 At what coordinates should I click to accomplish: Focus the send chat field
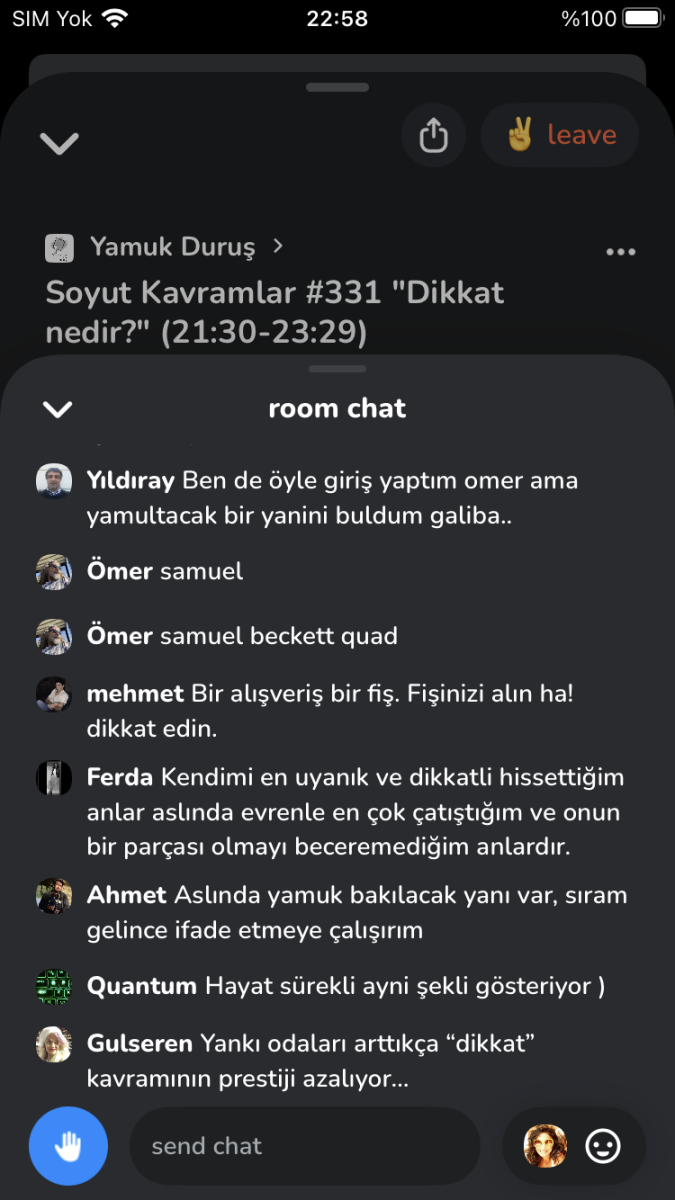[305, 1146]
